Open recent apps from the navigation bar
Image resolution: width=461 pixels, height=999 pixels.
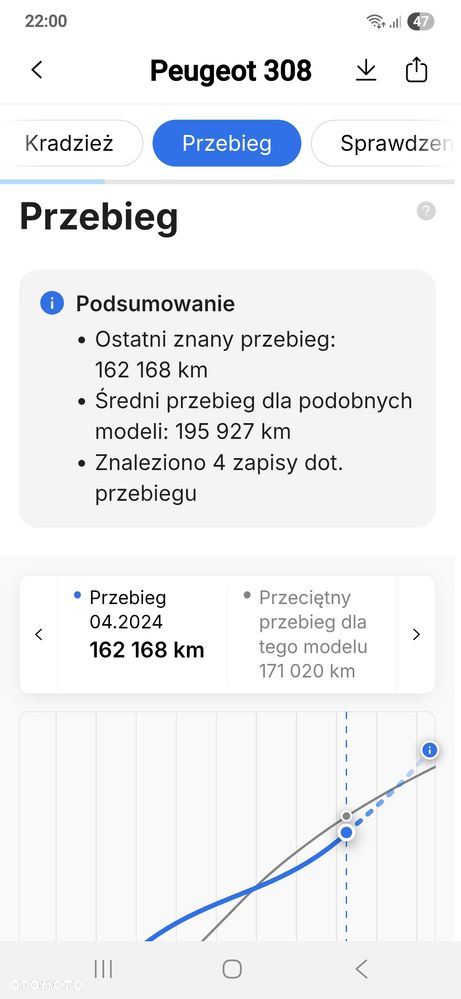103,969
